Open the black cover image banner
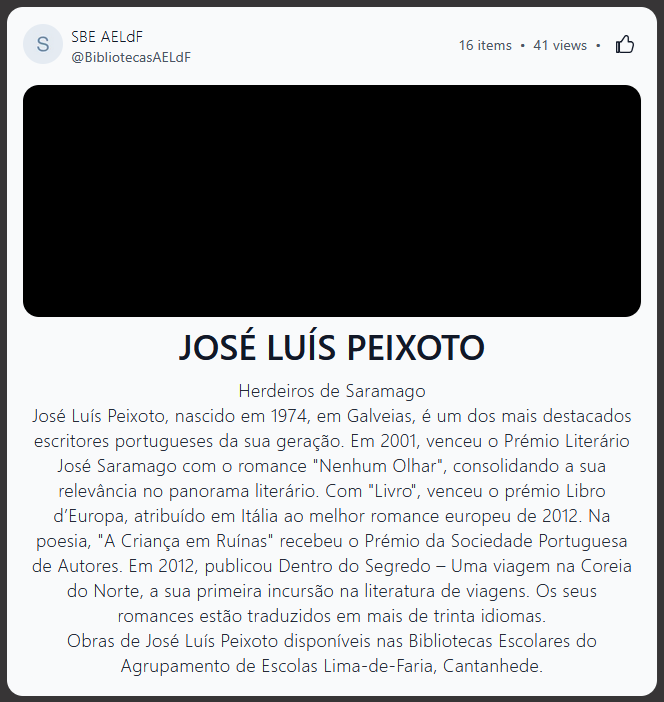The image size is (664, 702). click(x=332, y=201)
